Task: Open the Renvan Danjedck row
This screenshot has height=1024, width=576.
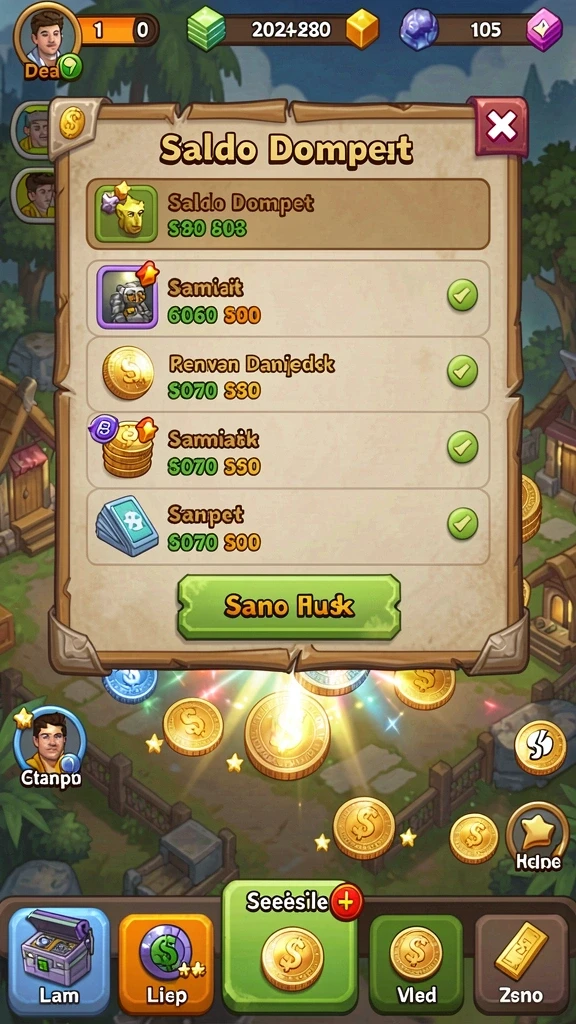Action: pyautogui.click(x=288, y=374)
